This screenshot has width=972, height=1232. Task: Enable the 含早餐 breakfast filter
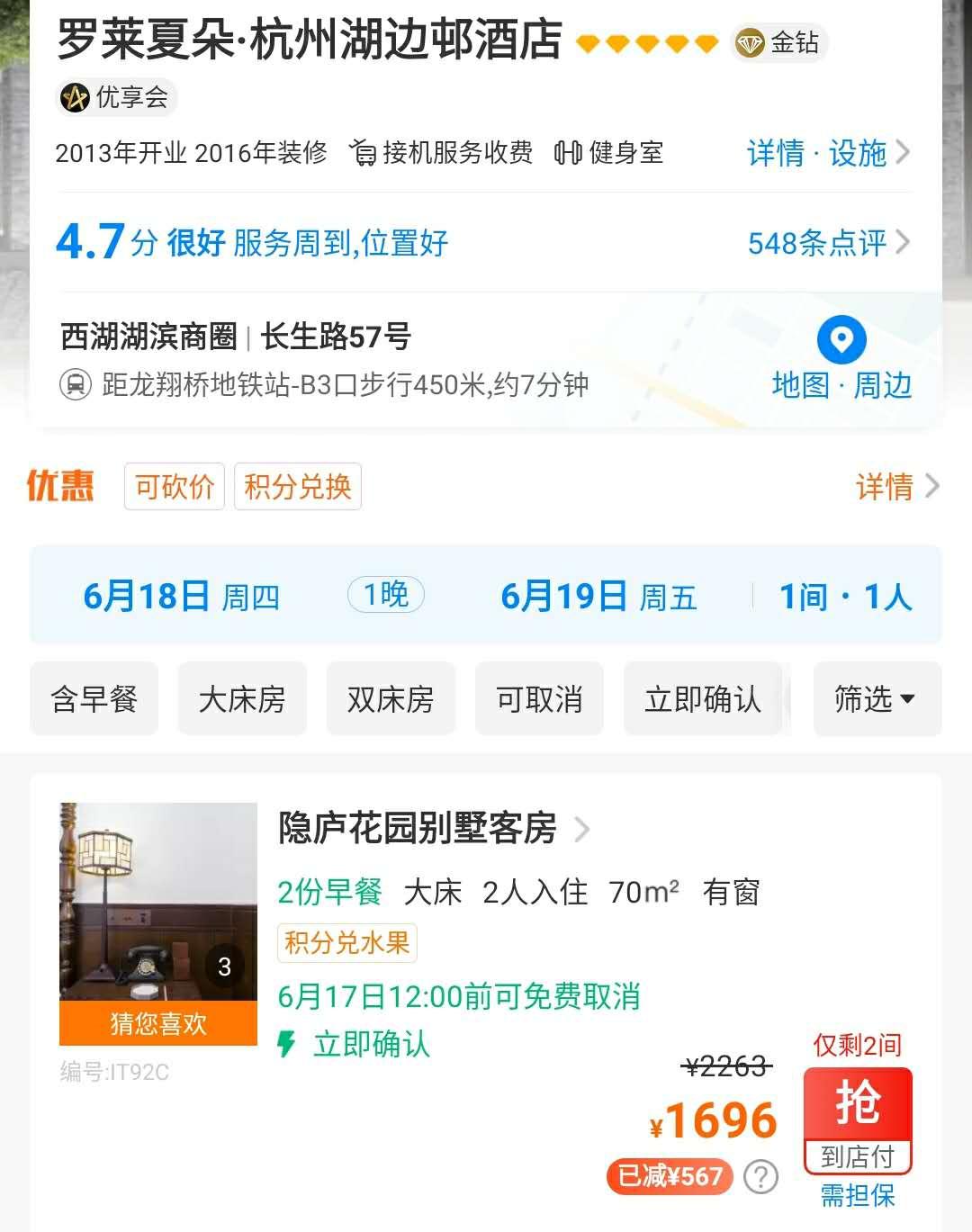point(94,698)
